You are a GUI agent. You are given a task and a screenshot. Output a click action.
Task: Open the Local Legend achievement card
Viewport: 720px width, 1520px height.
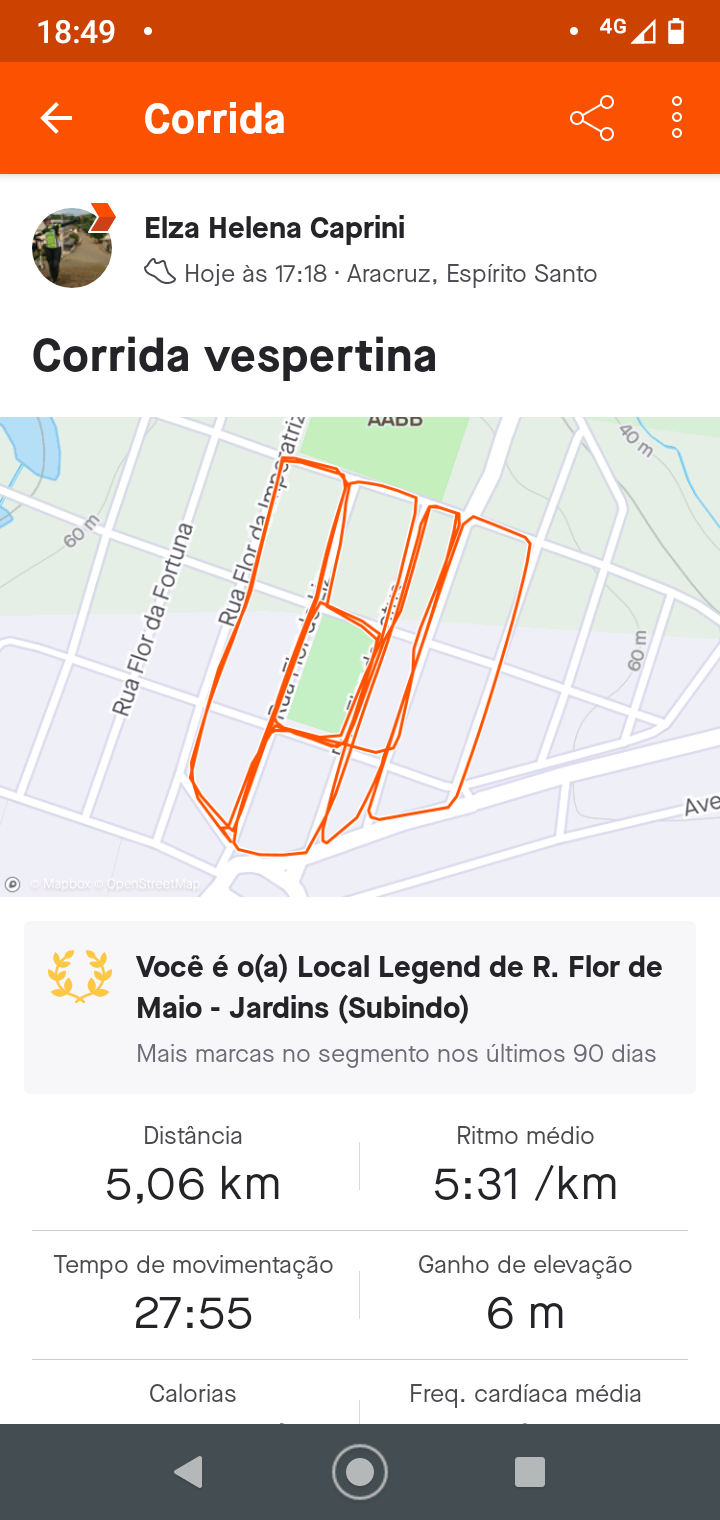360,1007
